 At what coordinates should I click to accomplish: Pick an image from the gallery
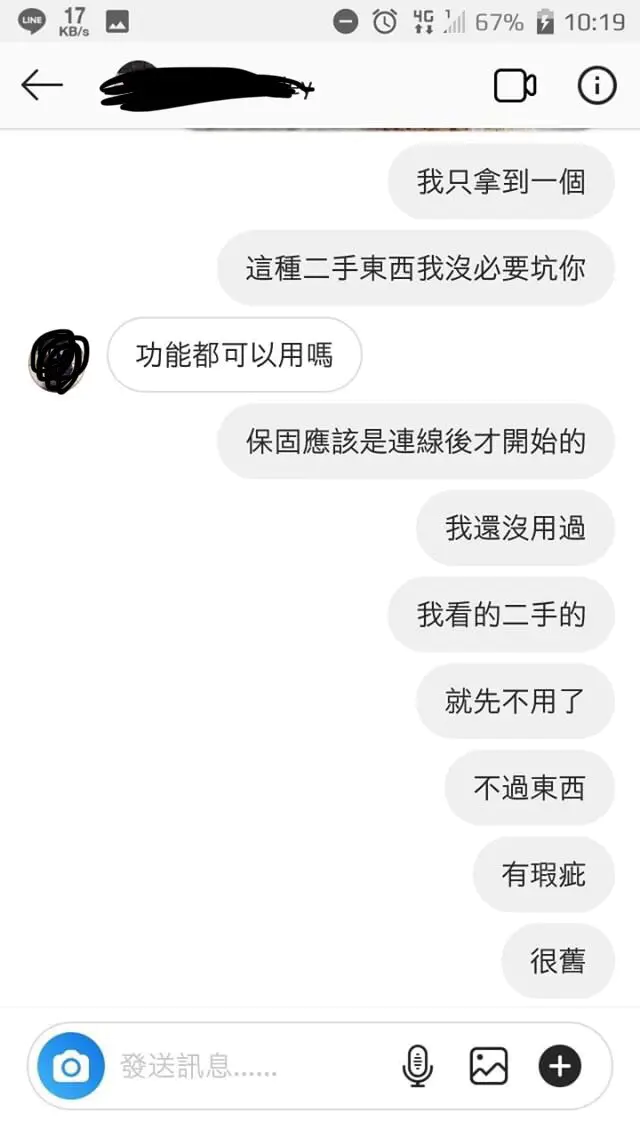coord(488,1066)
